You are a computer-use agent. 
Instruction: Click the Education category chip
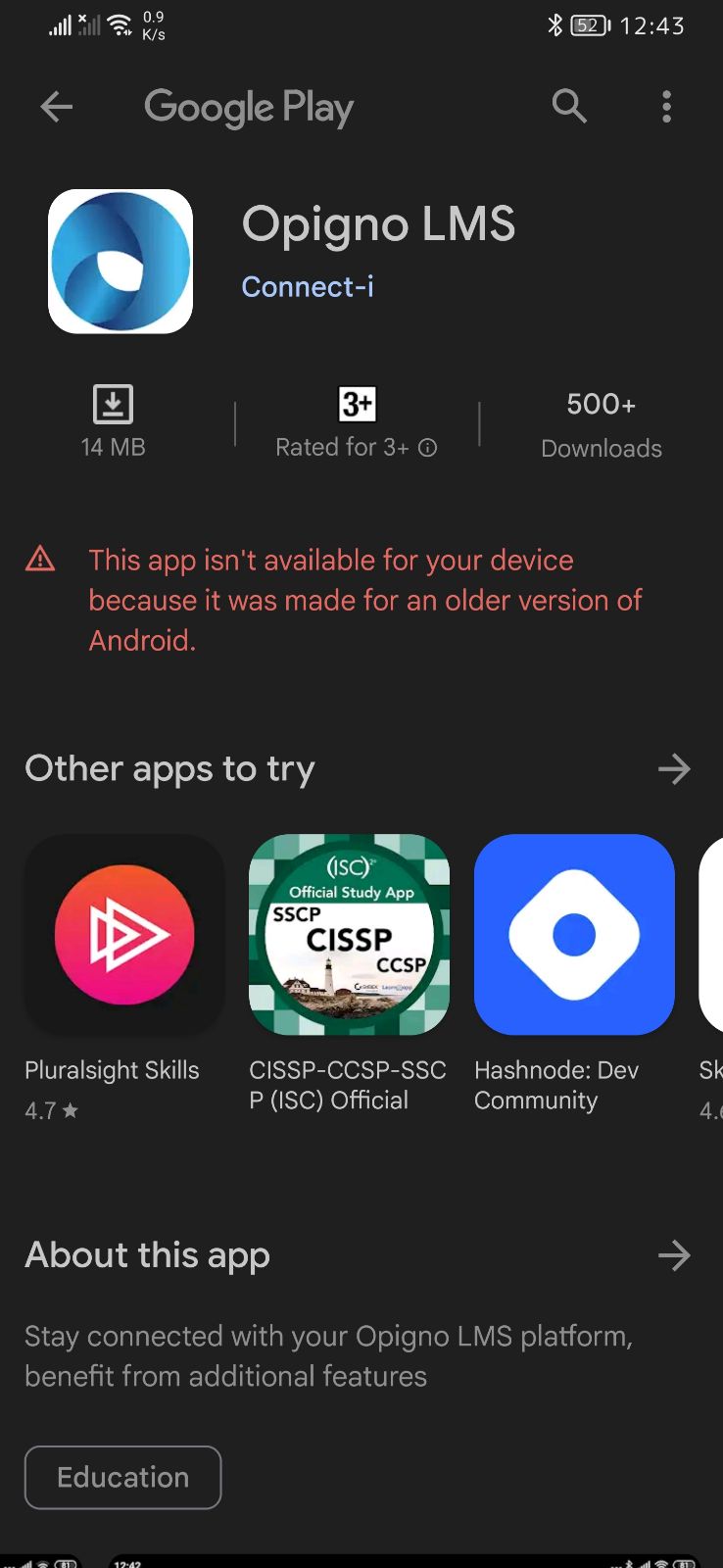[x=121, y=1478]
